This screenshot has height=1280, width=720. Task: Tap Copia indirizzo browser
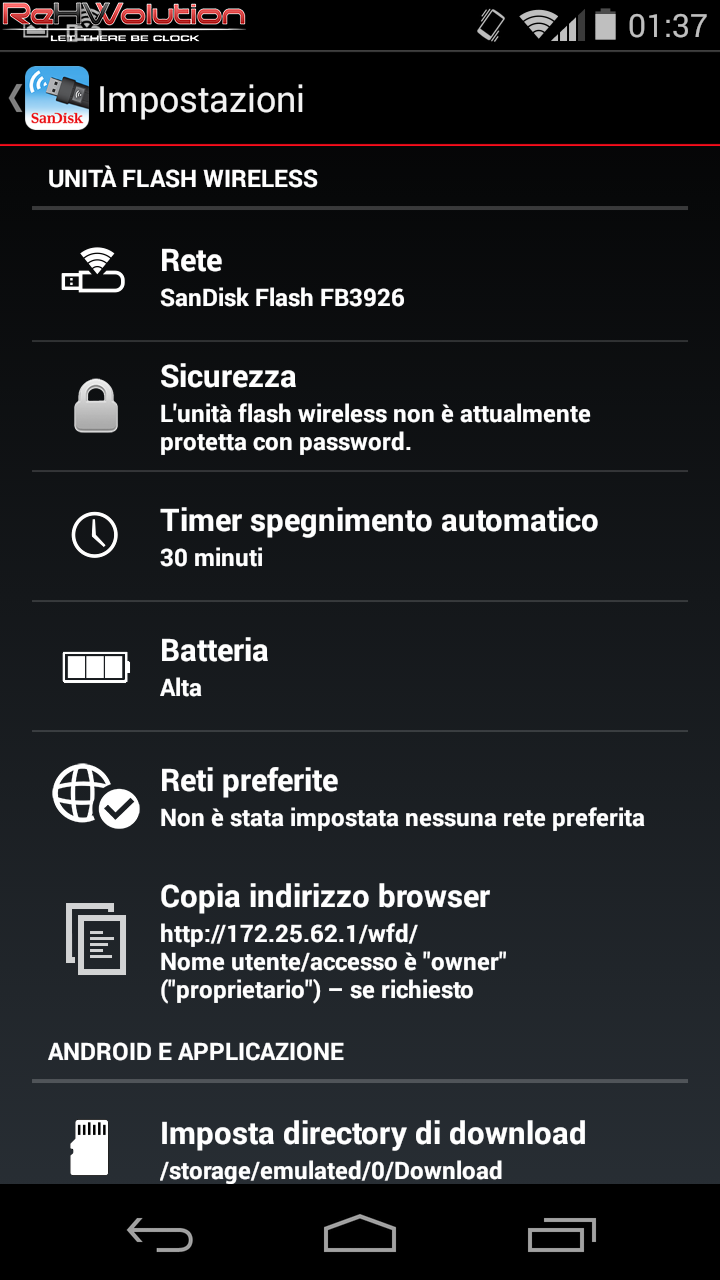360,940
